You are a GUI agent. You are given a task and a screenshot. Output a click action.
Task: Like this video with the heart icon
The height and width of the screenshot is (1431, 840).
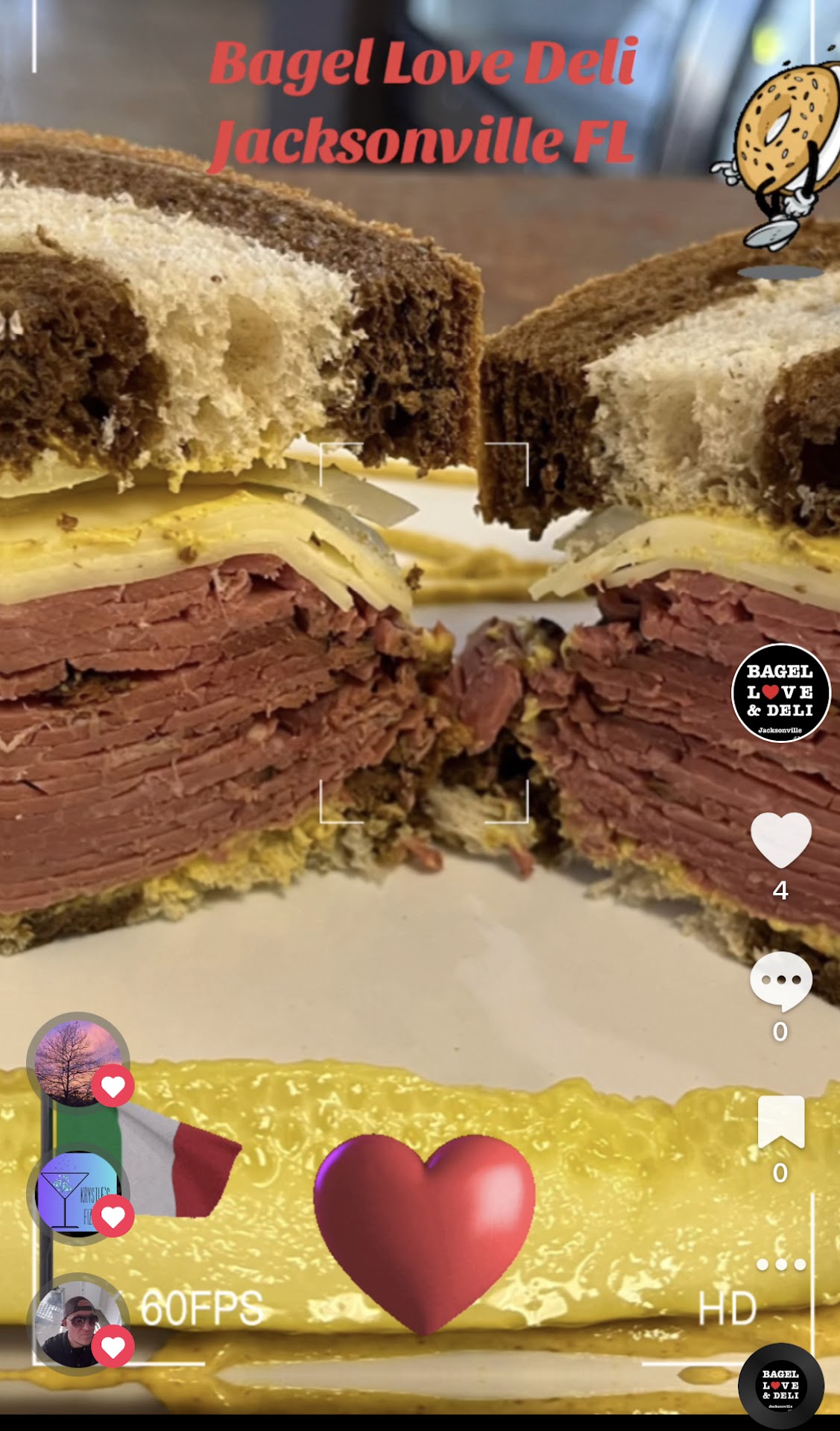pos(780,840)
